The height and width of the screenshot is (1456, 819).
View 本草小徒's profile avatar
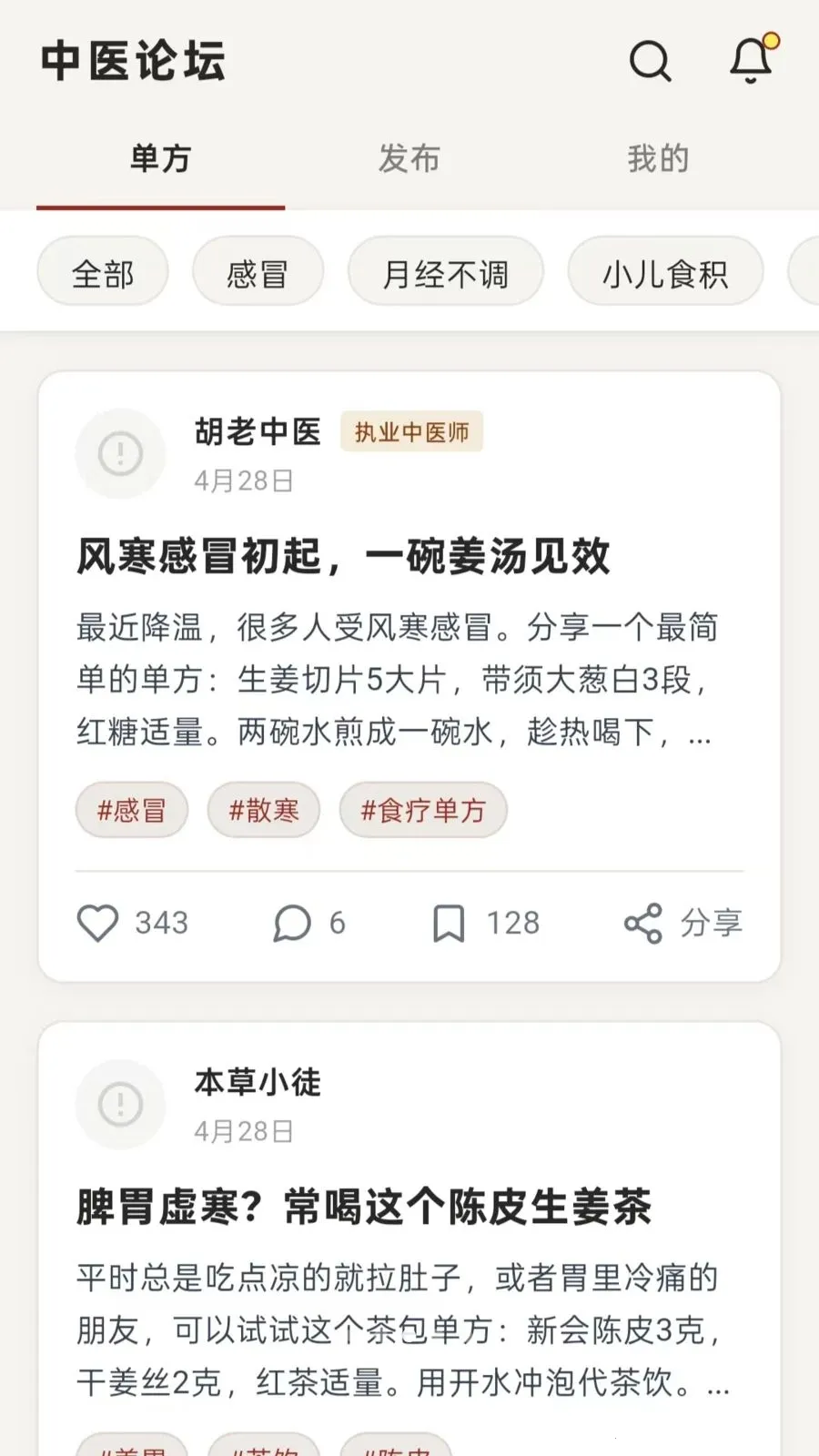click(x=120, y=1104)
